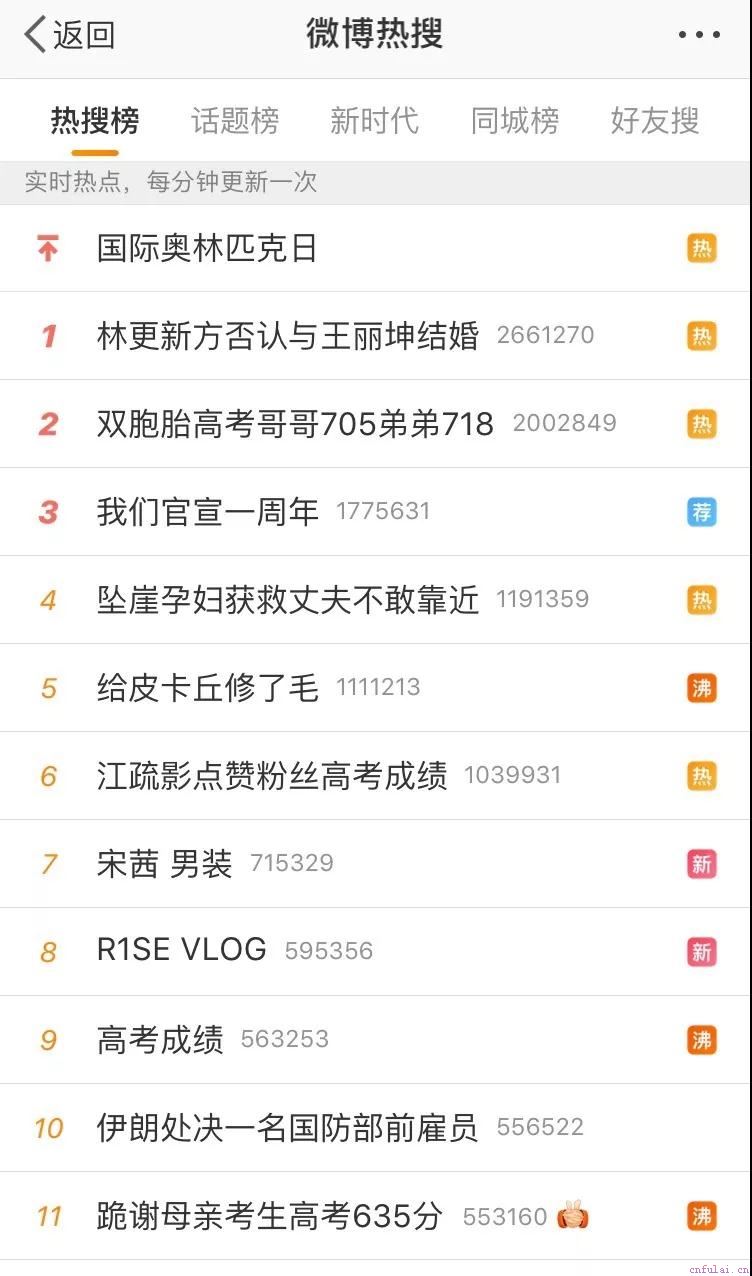Select the 新时代 tab
This screenshot has width=752, height=1276.
coord(374,121)
